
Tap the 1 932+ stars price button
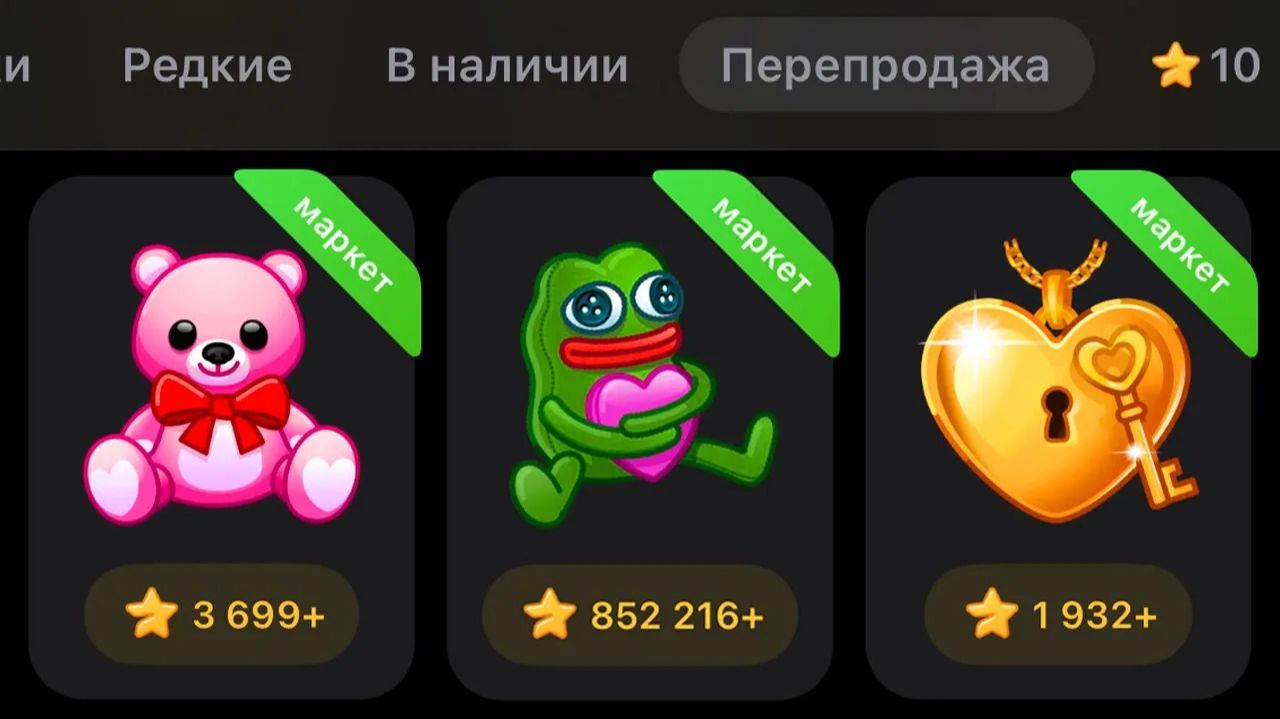1058,615
